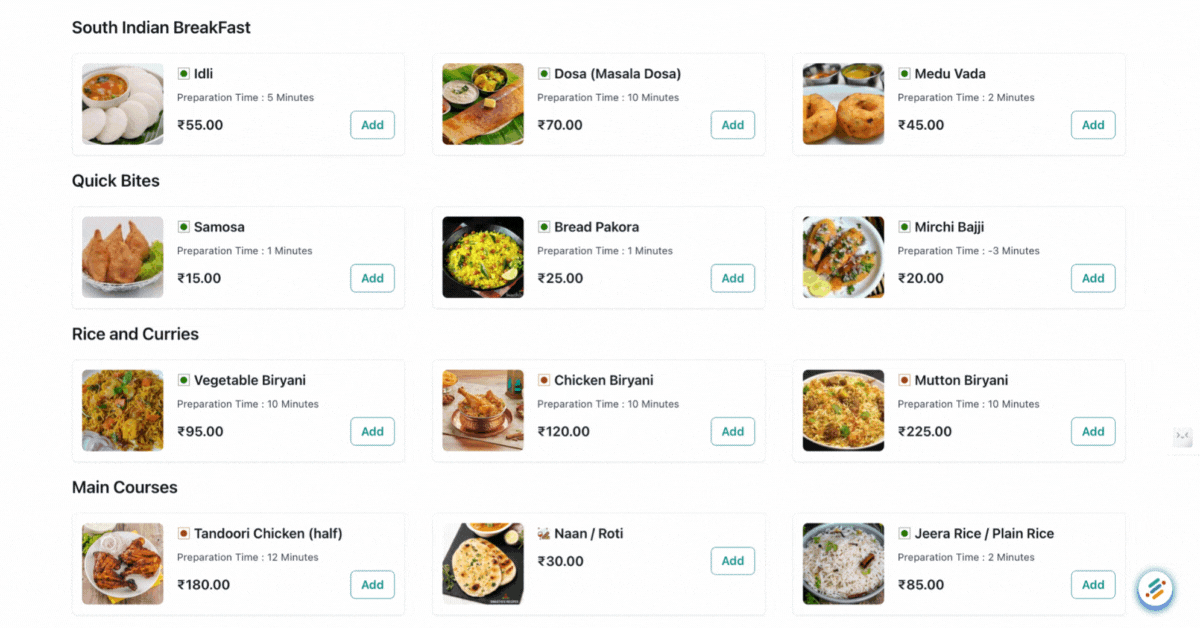
Task: Add Tandoori Chicken (half) to order
Action: [372, 584]
